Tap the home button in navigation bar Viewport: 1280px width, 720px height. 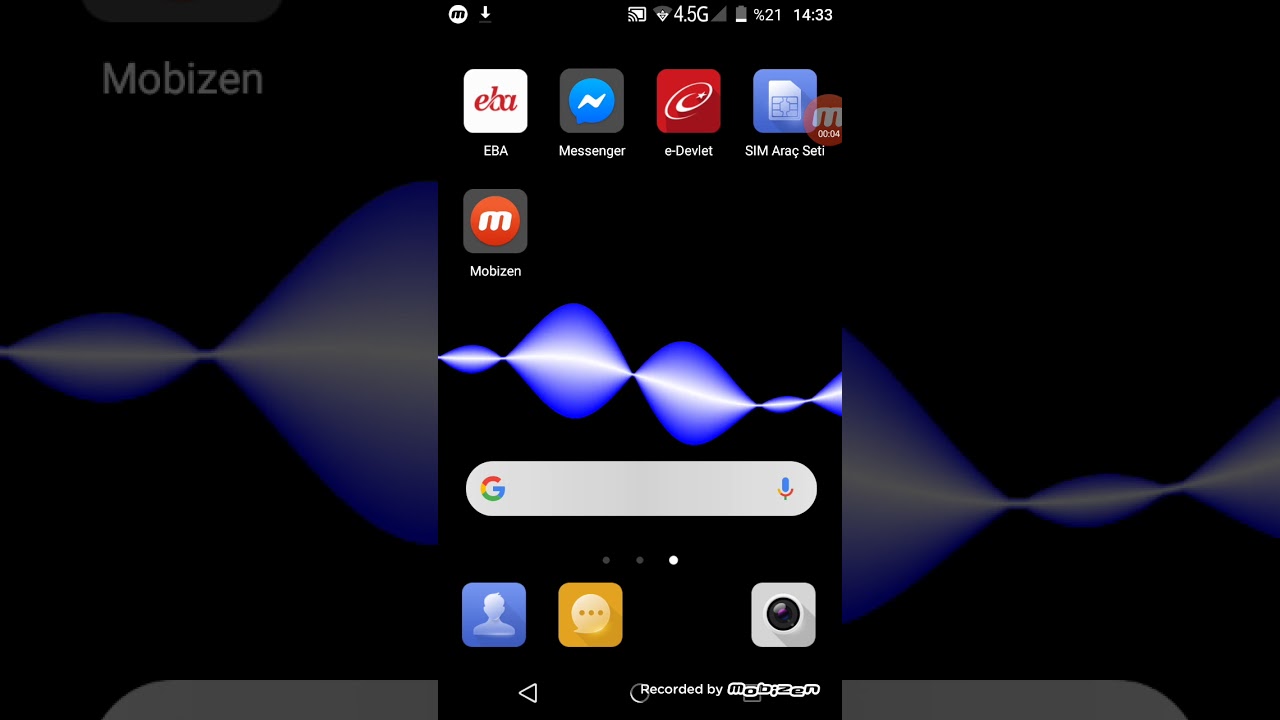639,693
